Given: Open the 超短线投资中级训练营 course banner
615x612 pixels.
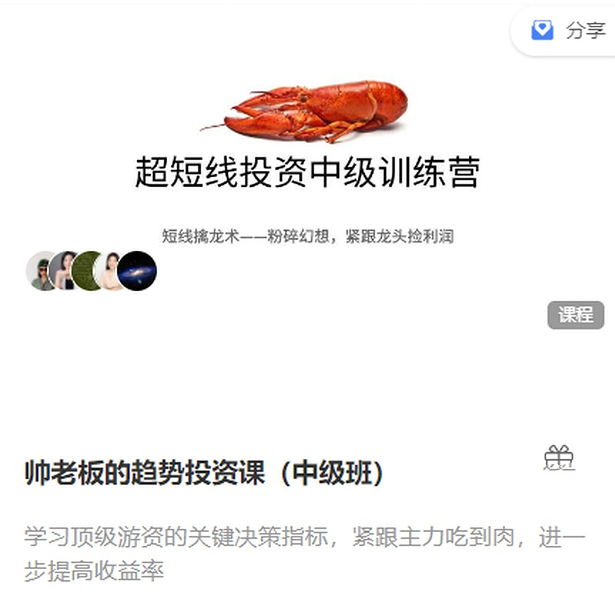Looking at the screenshot, I should tap(307, 172).
